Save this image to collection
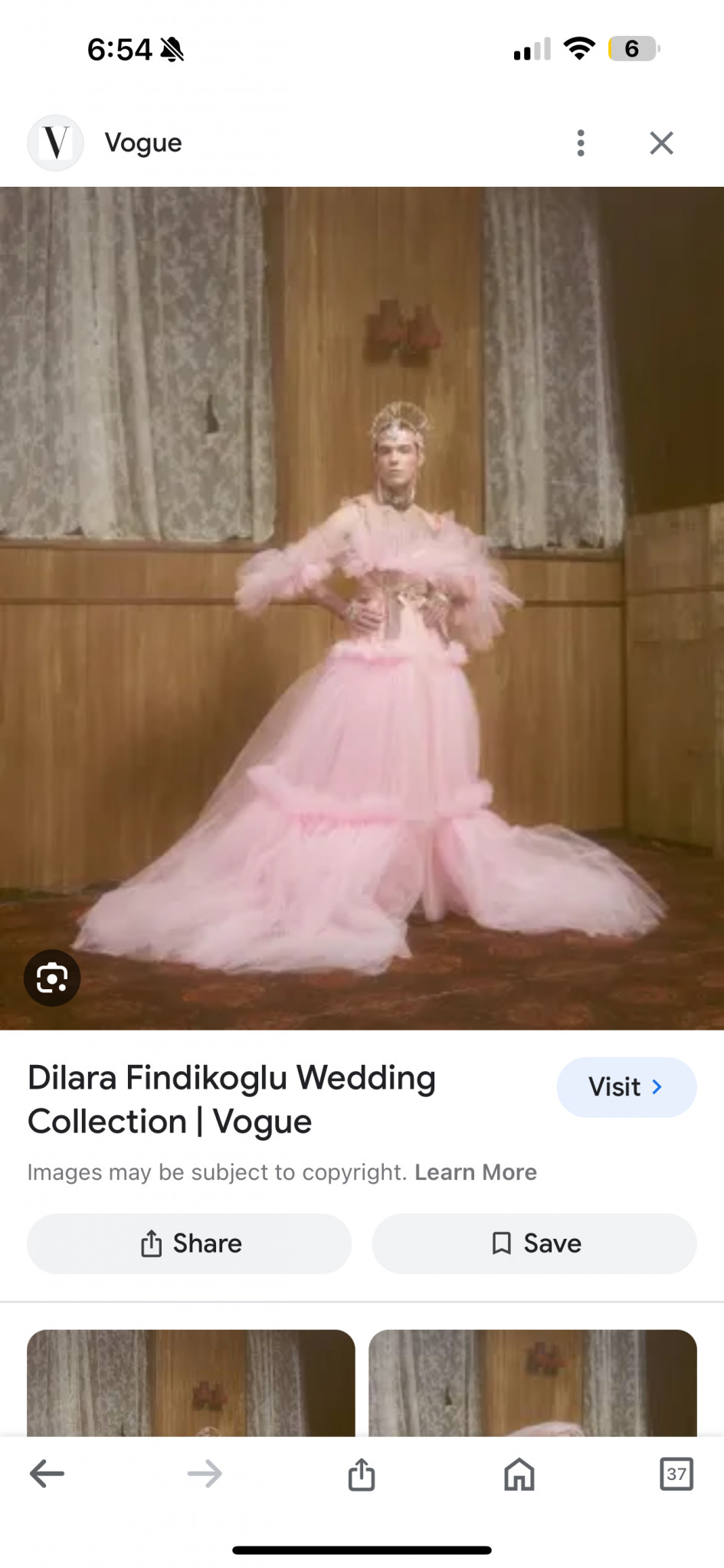The height and width of the screenshot is (1568, 724). coord(534,1243)
